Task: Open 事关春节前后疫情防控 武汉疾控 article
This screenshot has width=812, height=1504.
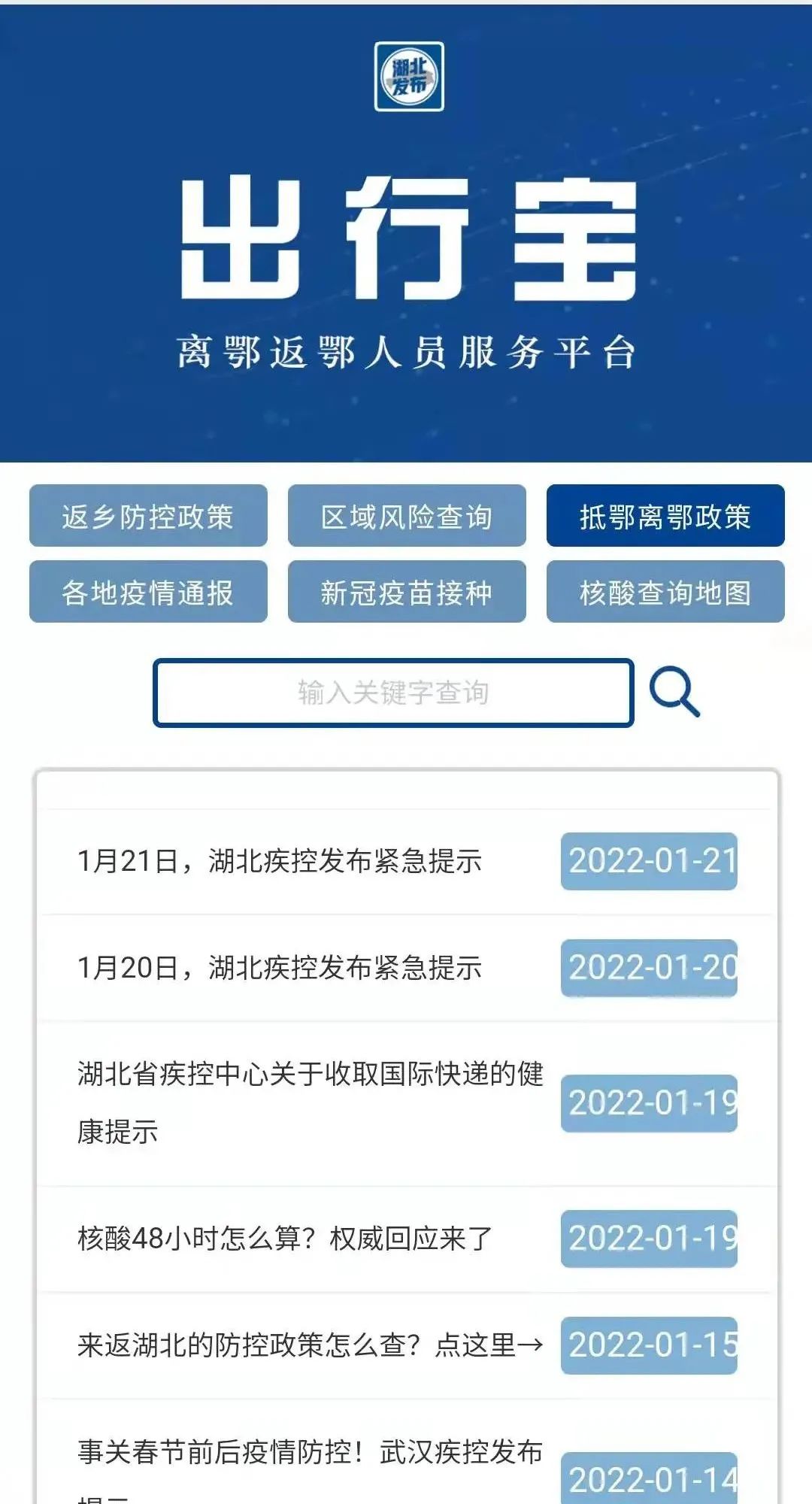Action: tap(310, 1453)
